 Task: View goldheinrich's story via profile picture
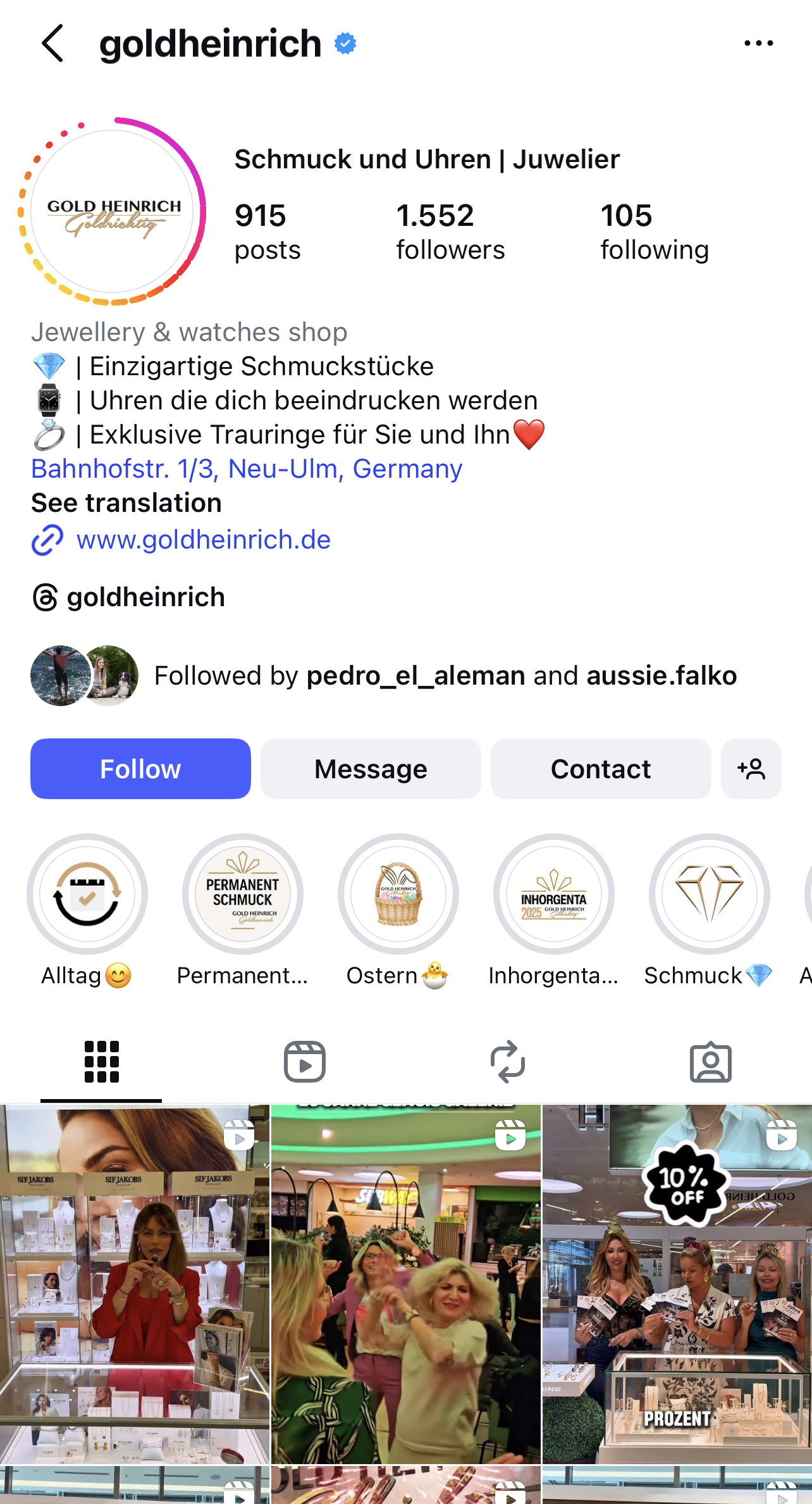[113, 211]
